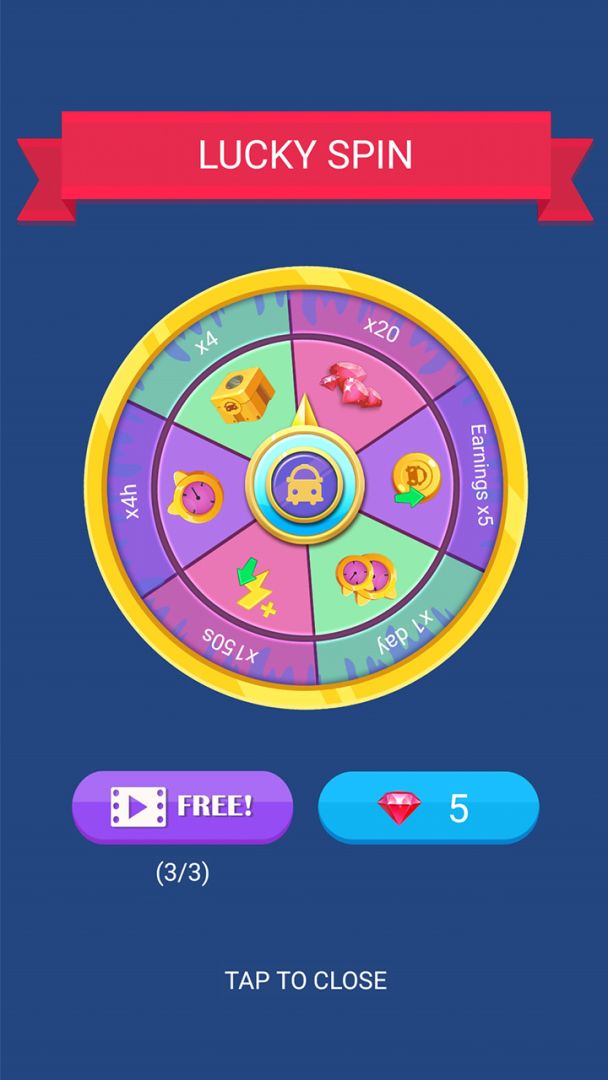Watch video for a FREE spin
Viewport: 608px width, 1080px height.
pos(182,807)
